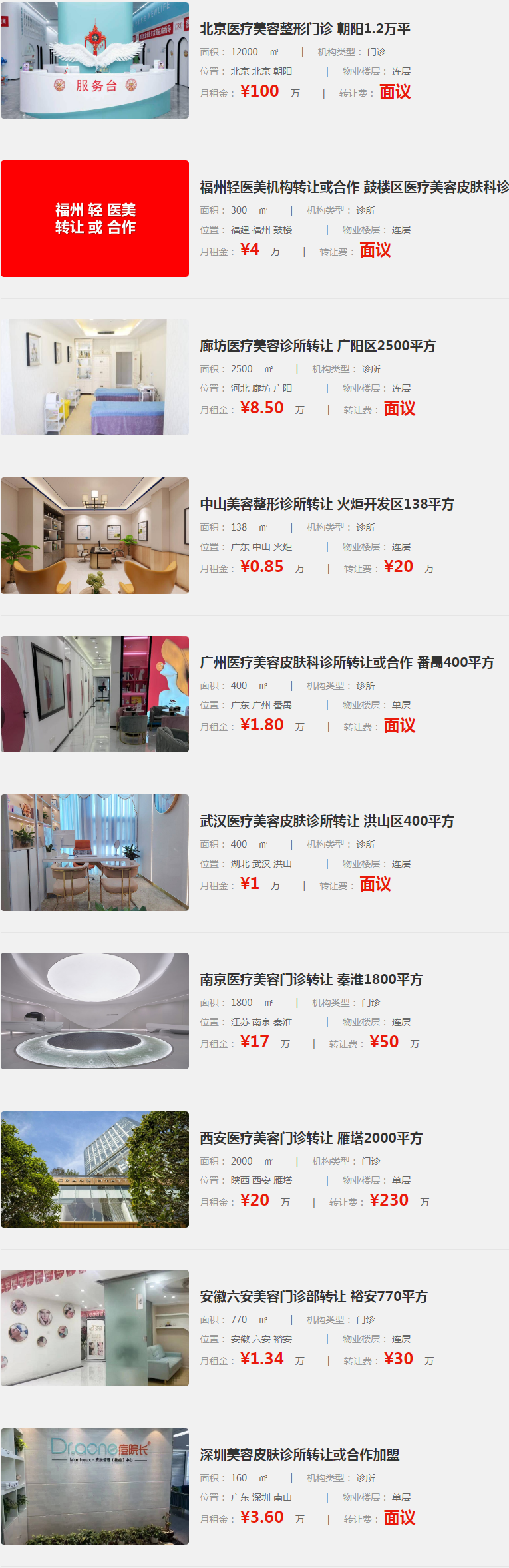
Task: View the 广州医疗美容皮肤科诊所 番禺400平方 listing
Action: click(347, 663)
